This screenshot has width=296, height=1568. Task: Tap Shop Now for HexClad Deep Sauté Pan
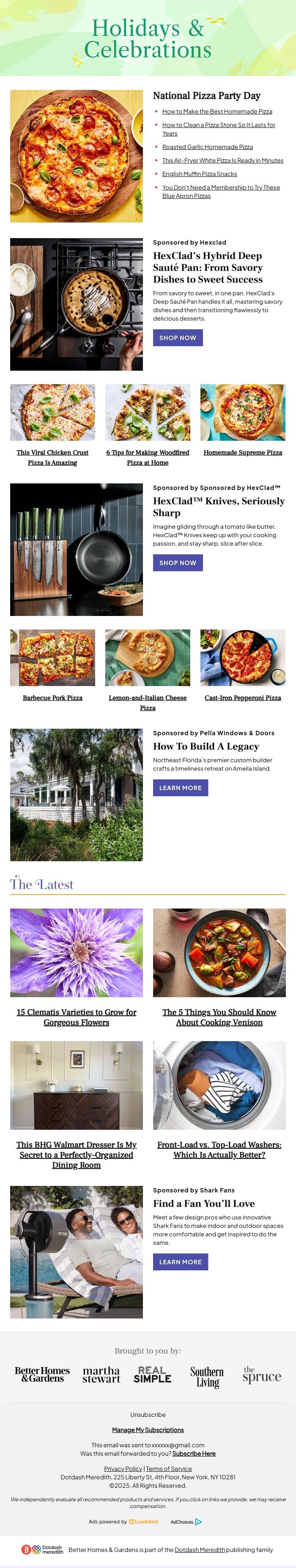click(x=177, y=338)
